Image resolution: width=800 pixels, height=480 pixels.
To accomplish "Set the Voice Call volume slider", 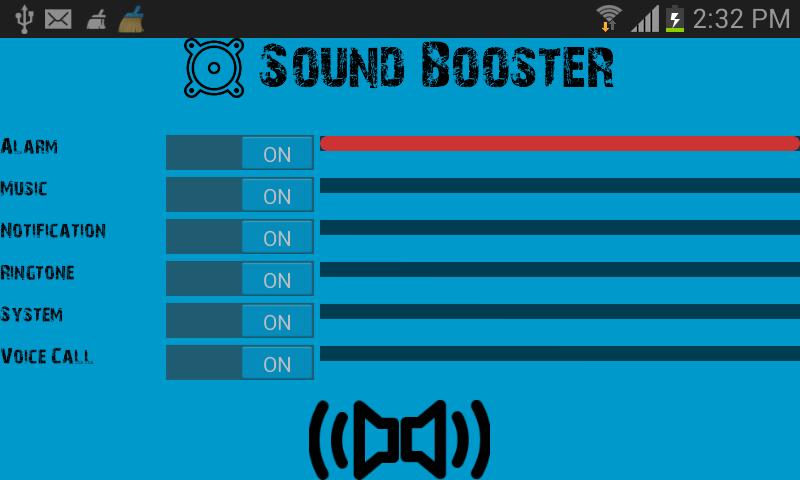I will [559, 353].
